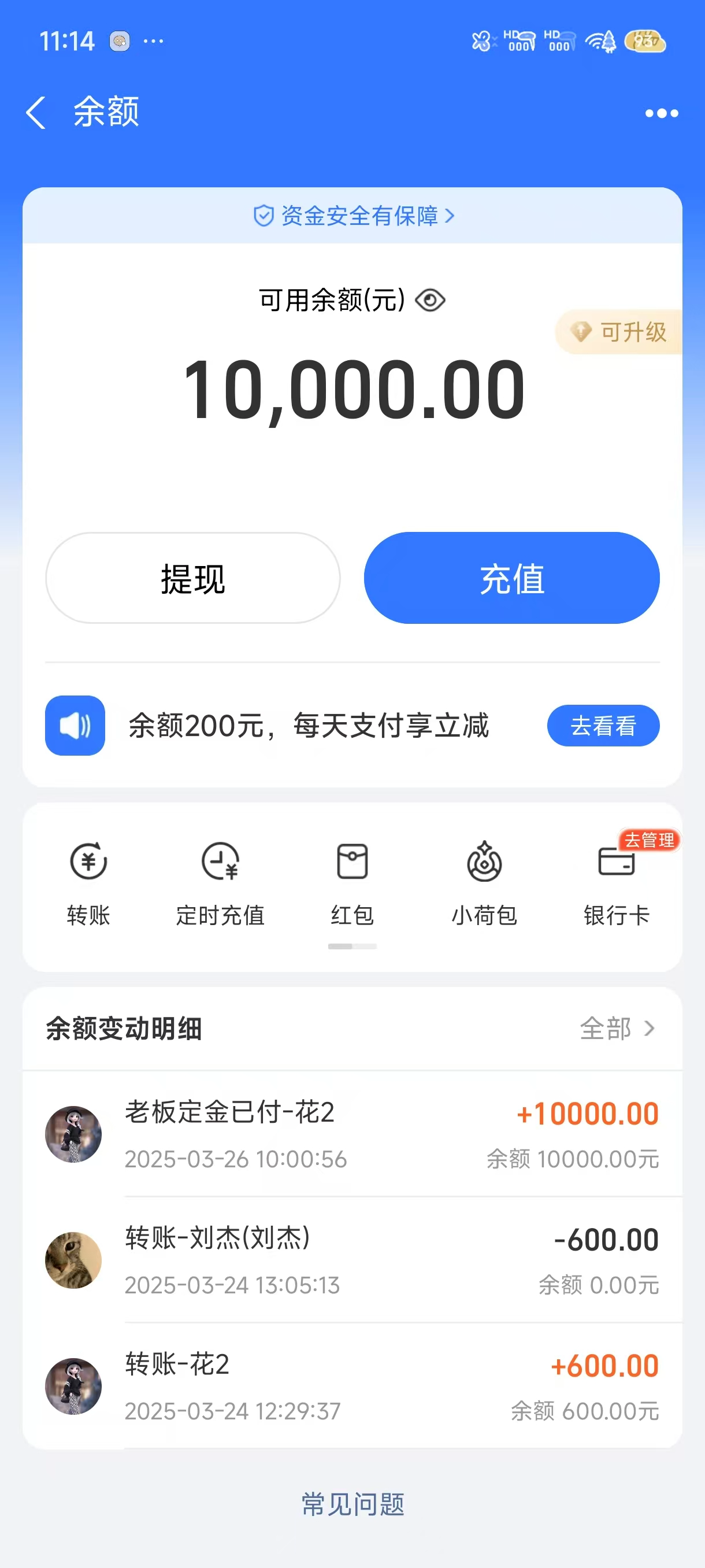
Task: Open the 红包 shortcut
Action: coord(352,881)
